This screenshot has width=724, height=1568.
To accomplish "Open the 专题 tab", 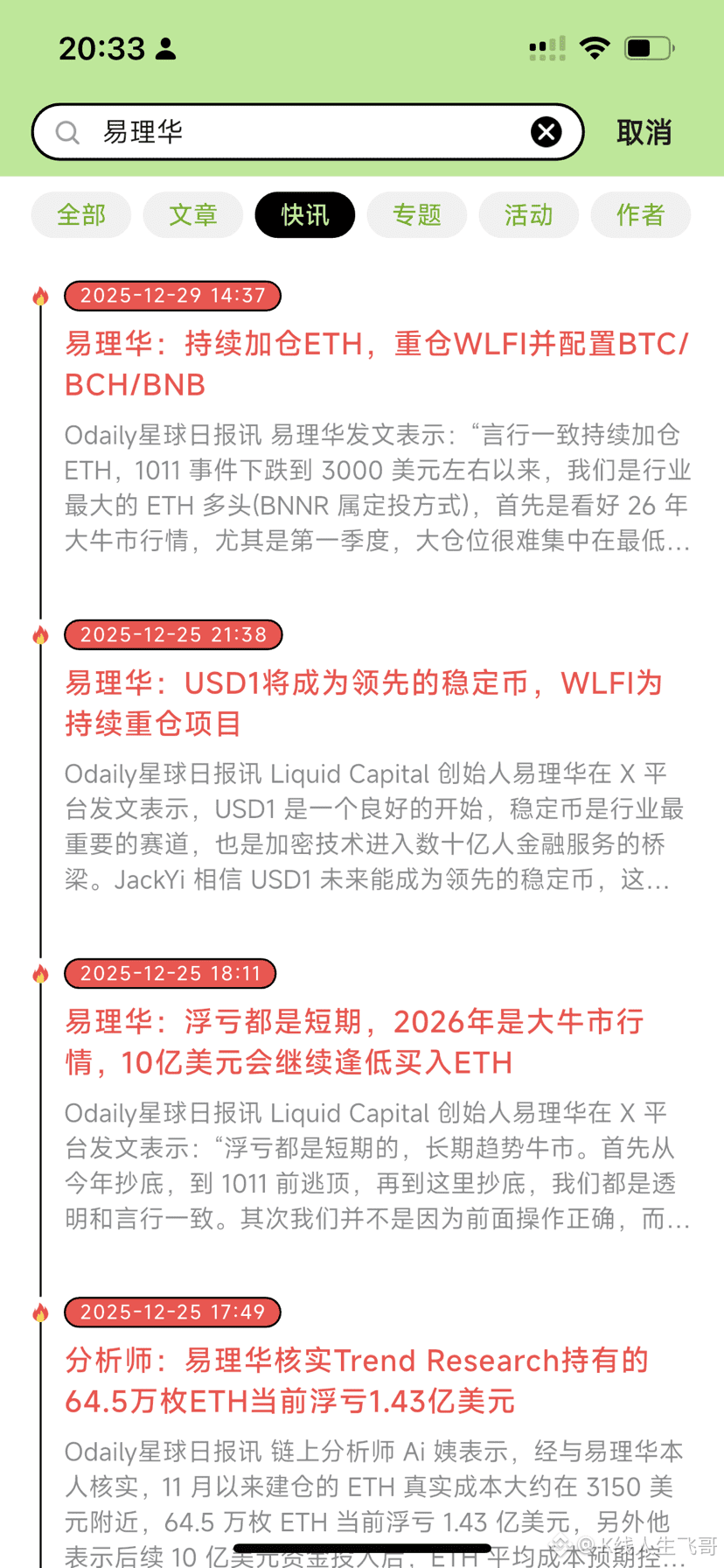I will click(x=417, y=215).
